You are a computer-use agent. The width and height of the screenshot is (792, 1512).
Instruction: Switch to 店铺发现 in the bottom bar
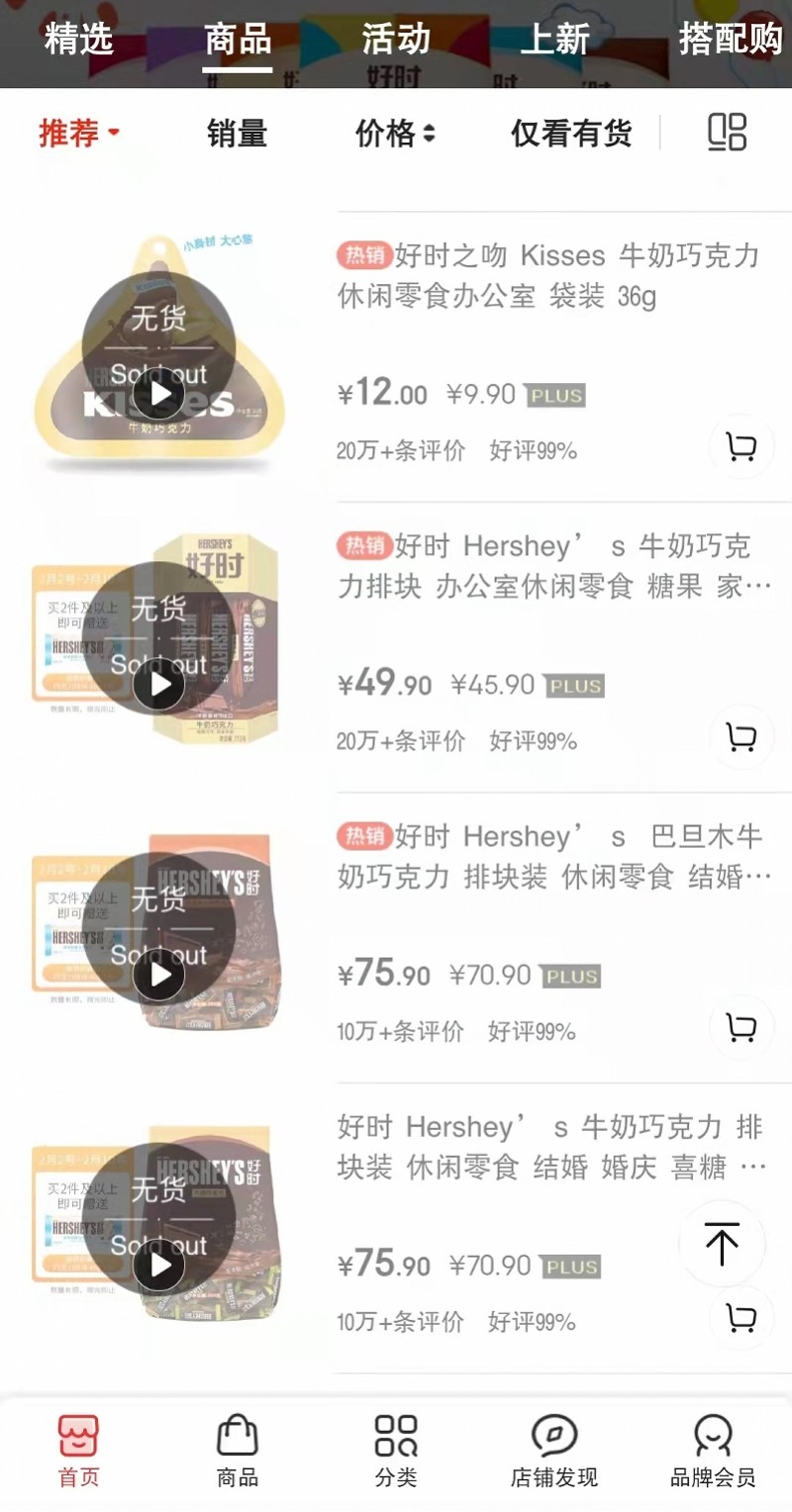[554, 1452]
